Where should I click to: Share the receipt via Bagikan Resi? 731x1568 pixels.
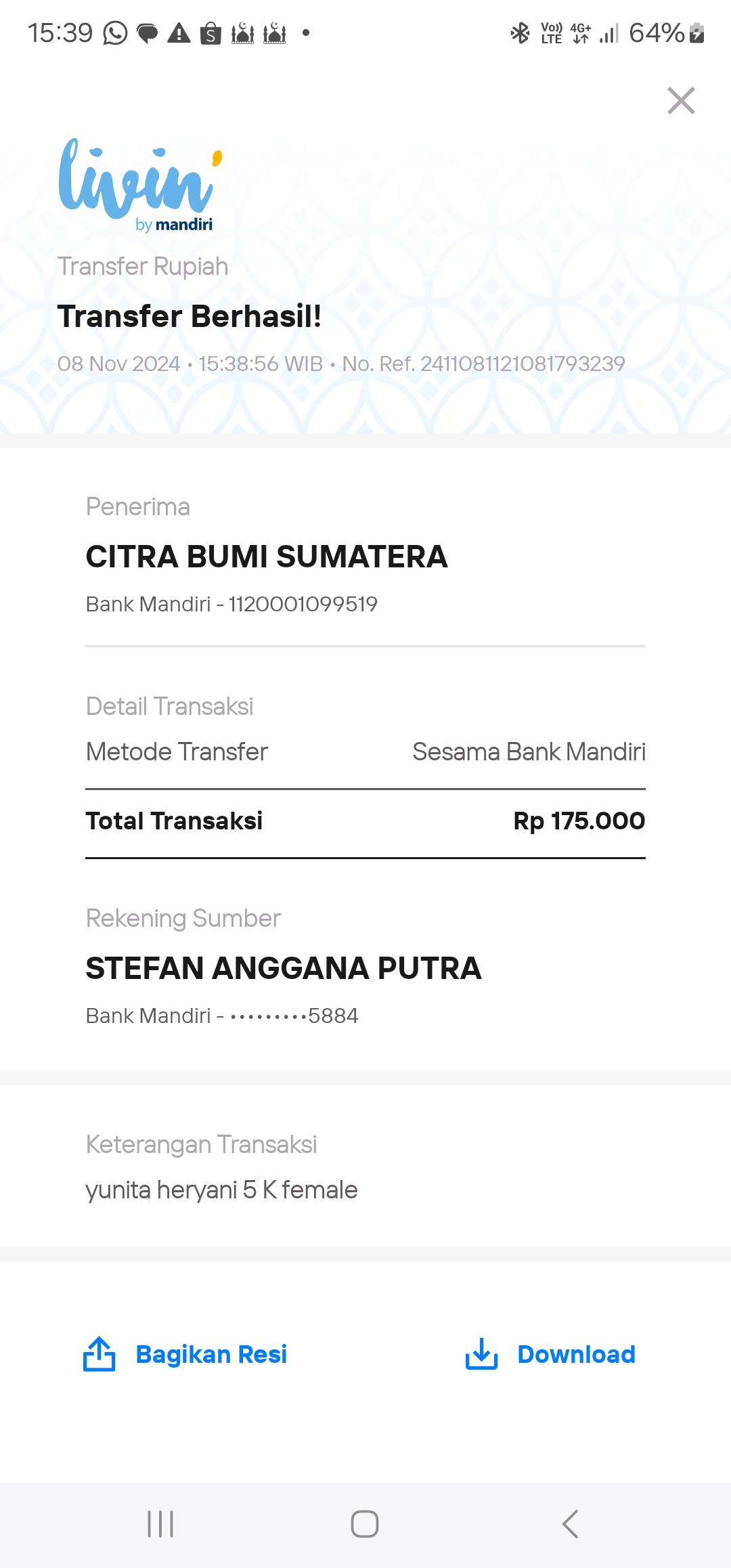point(185,1354)
